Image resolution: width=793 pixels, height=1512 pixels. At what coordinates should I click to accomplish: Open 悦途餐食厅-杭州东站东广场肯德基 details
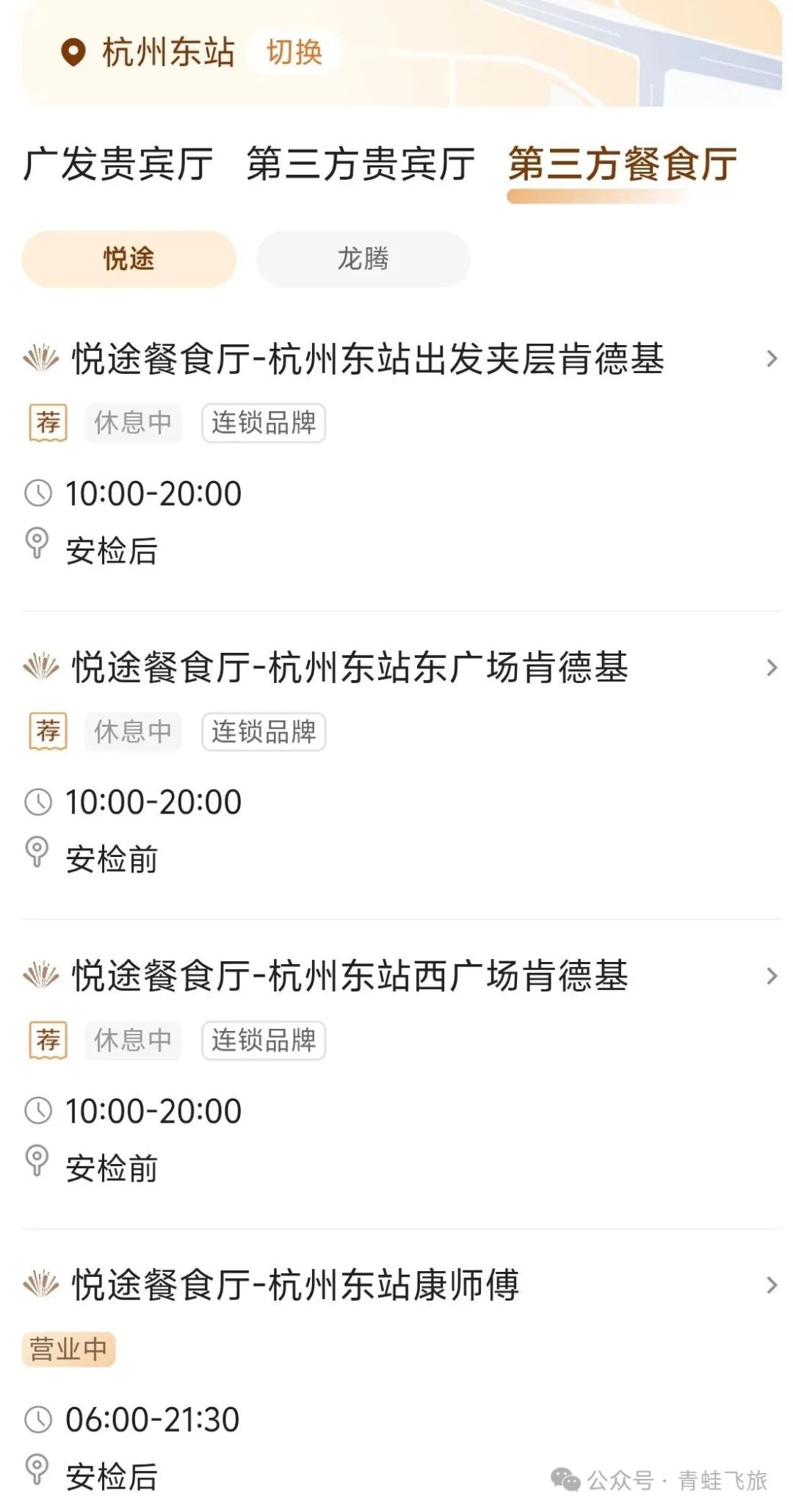[350, 668]
